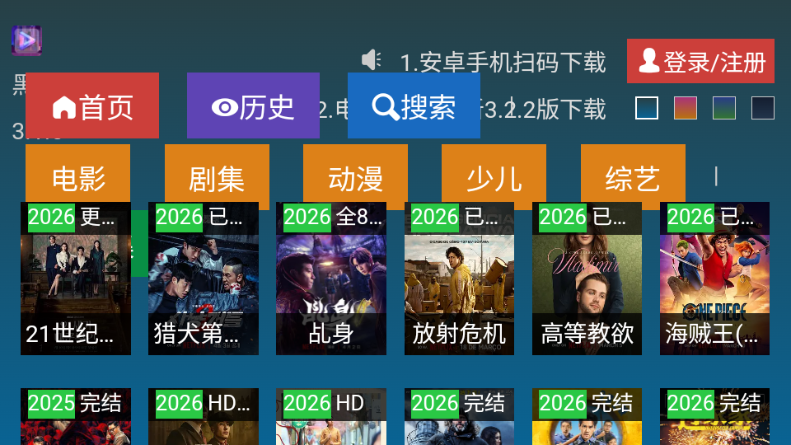
Task: Go to the 首页 home tab
Action: tap(92, 106)
